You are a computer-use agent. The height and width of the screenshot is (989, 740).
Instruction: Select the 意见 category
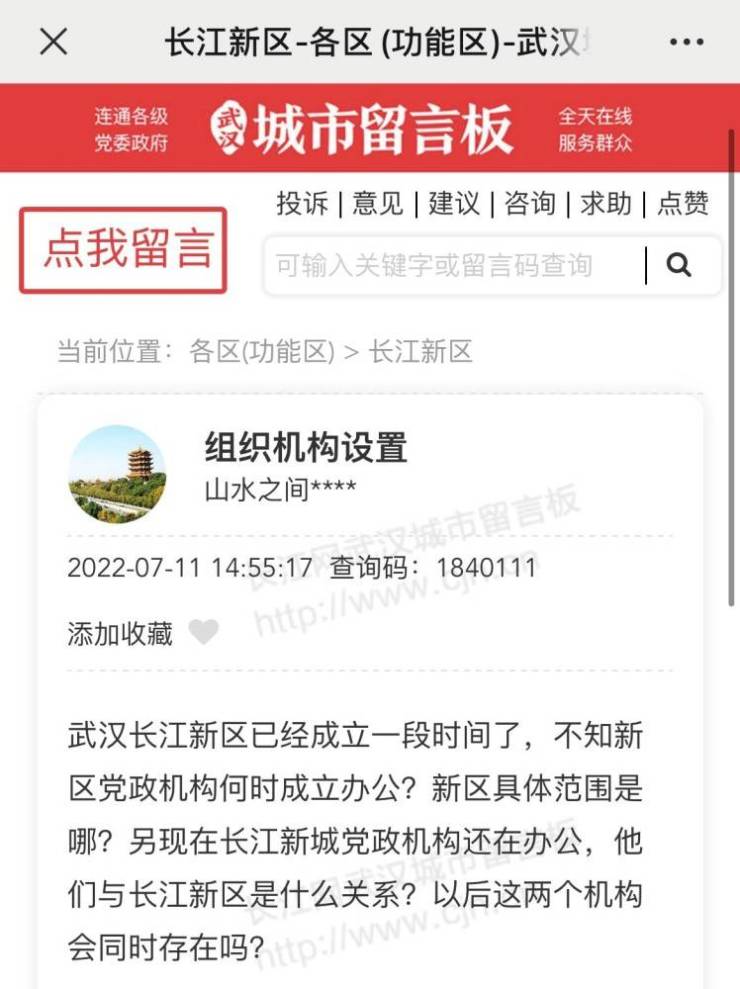pos(378,204)
